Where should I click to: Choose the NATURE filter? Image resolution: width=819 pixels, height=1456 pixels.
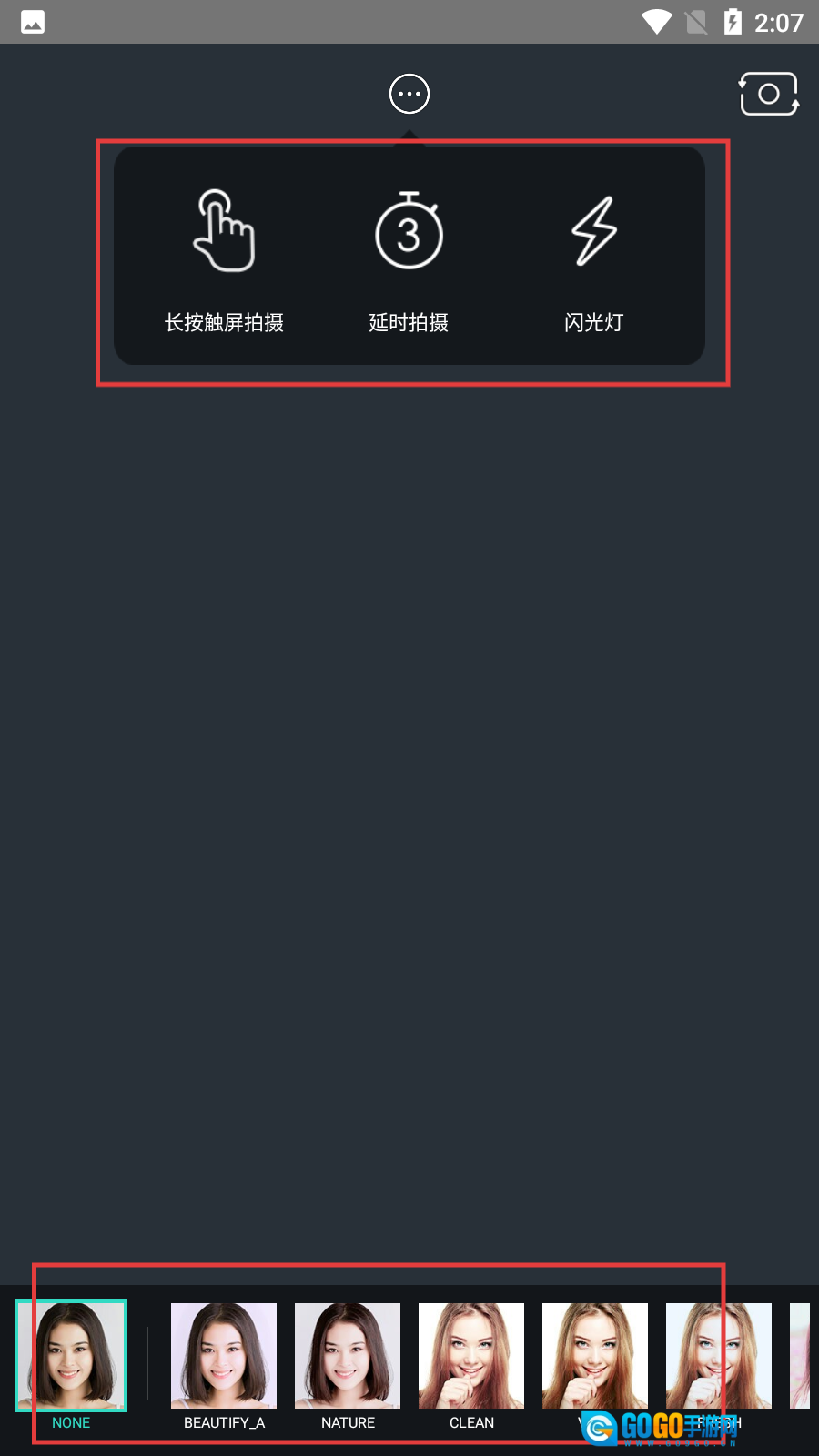pyautogui.click(x=348, y=1367)
